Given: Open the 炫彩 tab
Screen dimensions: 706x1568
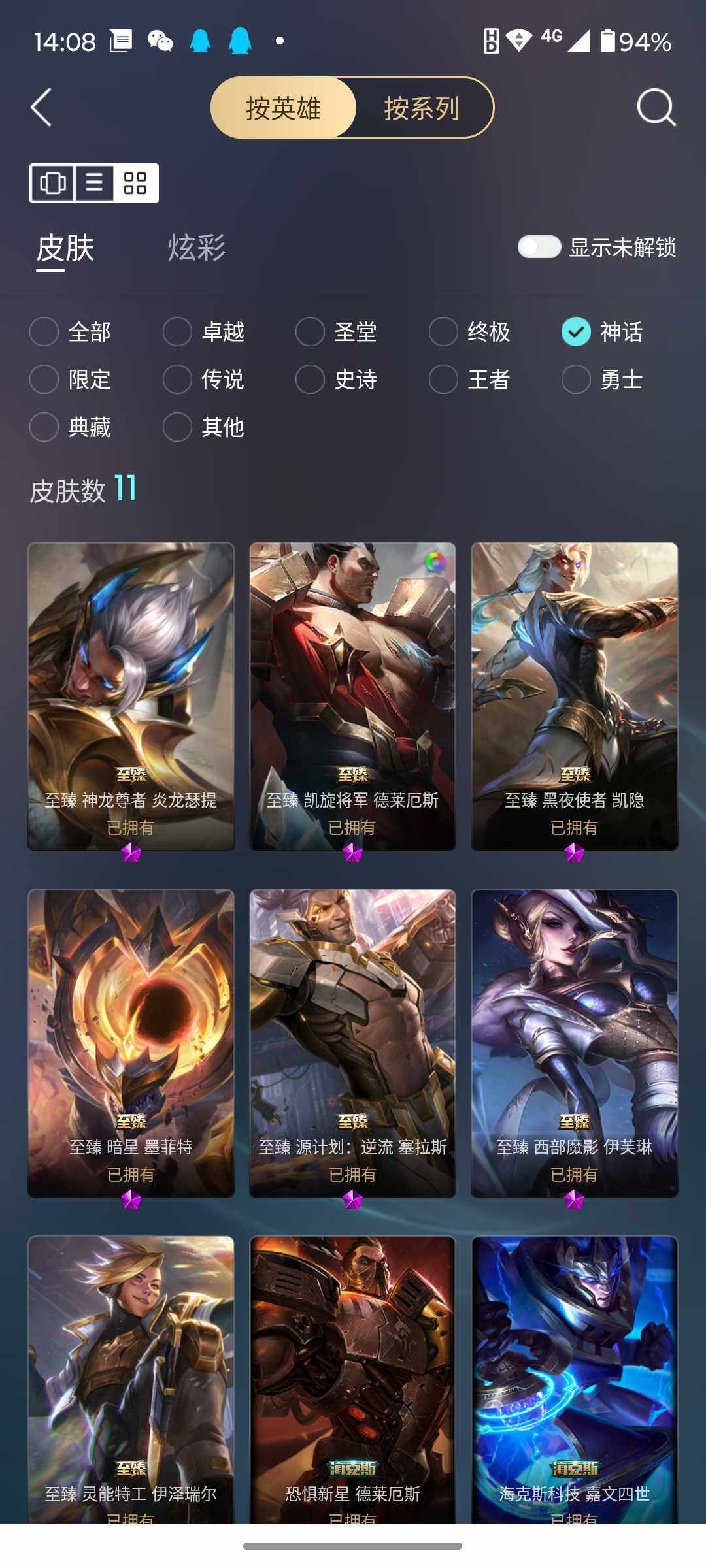Looking at the screenshot, I should (196, 248).
